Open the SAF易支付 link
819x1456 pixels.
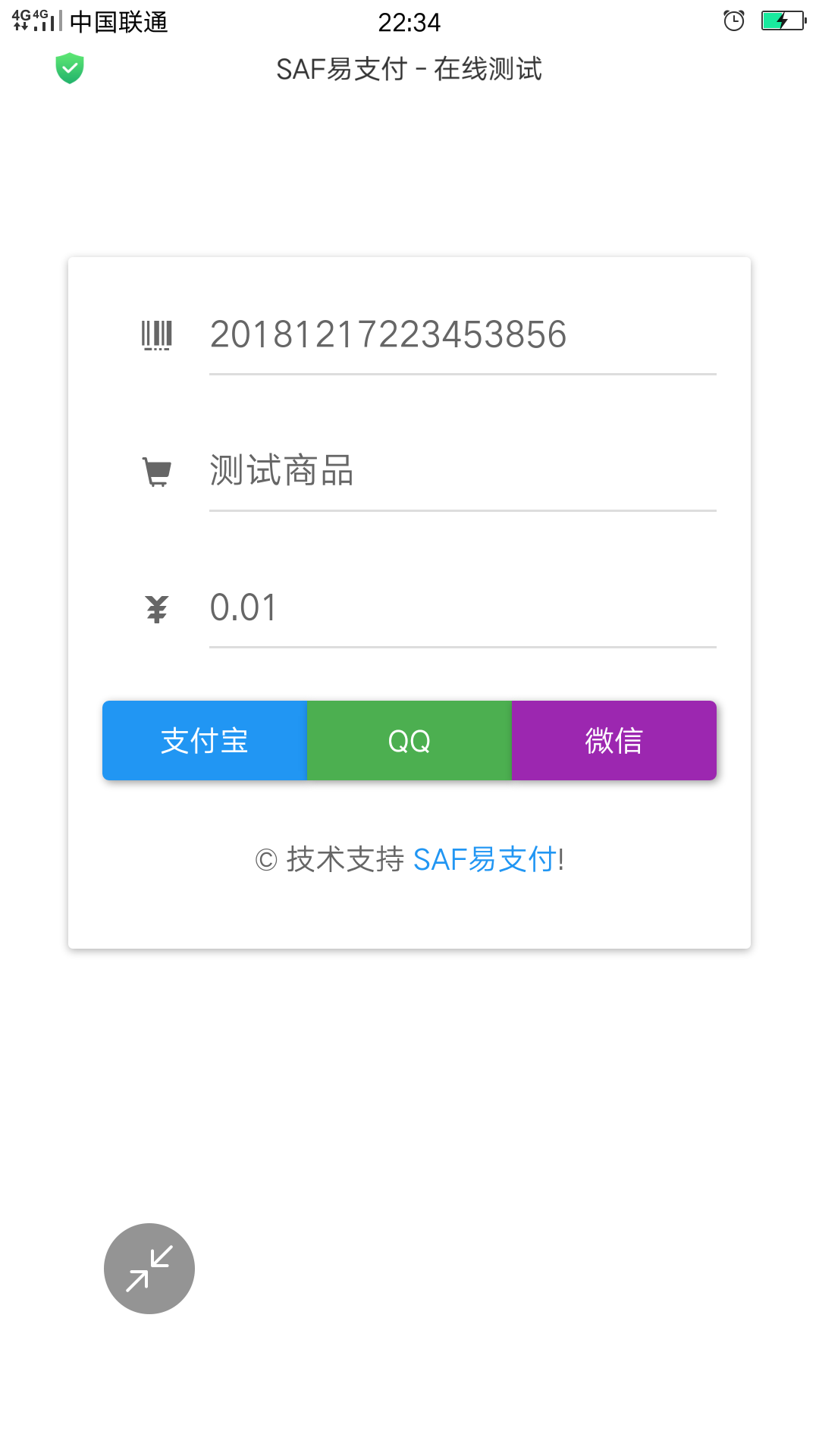coord(485,859)
